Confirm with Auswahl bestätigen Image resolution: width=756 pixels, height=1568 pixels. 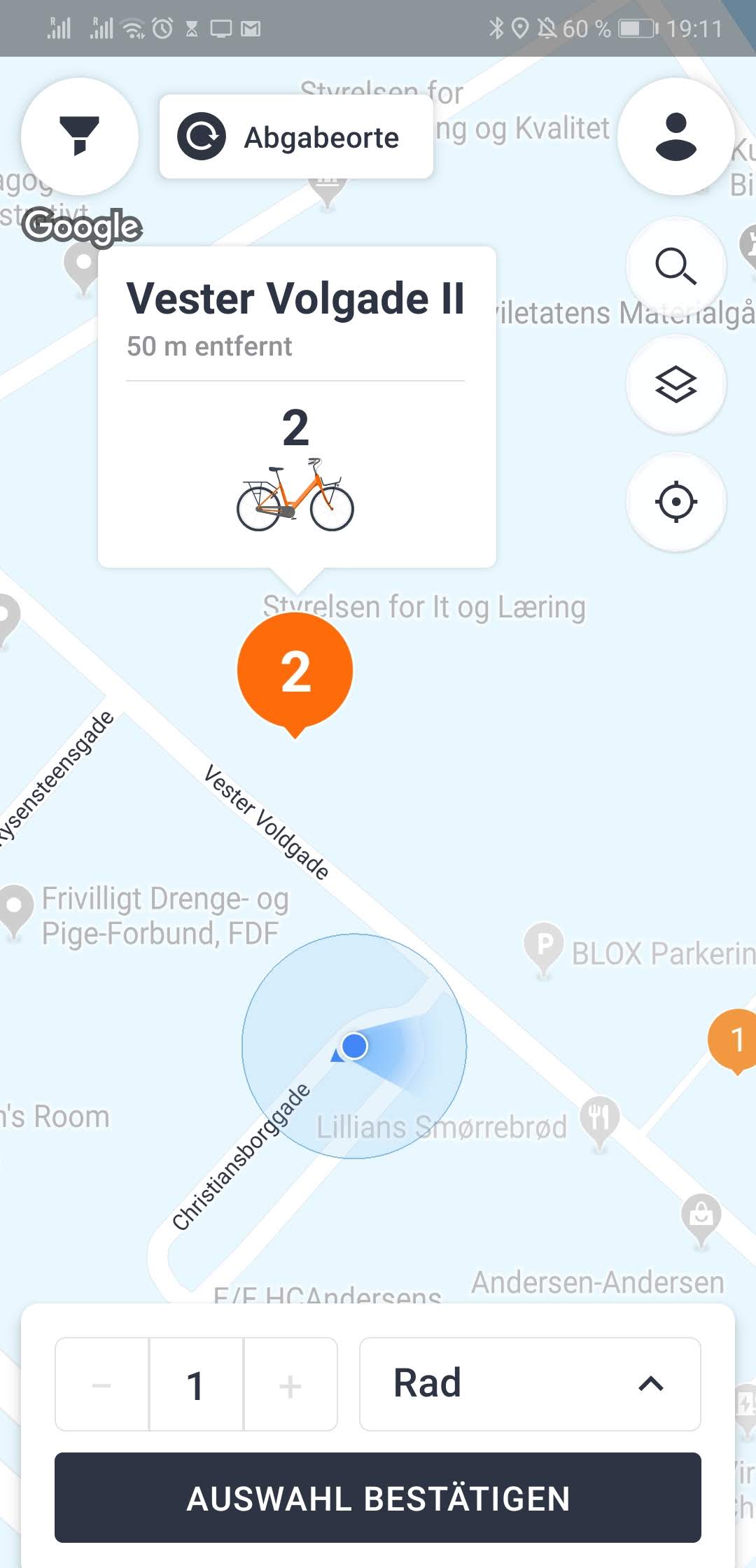pos(378,1498)
